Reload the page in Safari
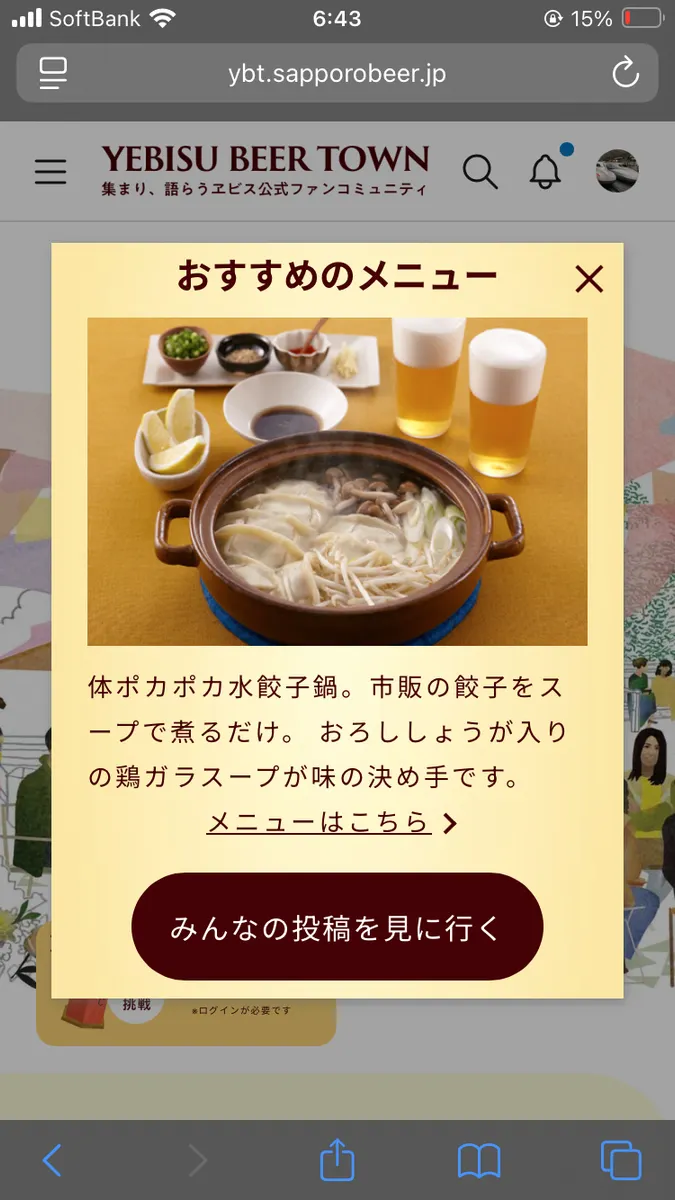Image resolution: width=675 pixels, height=1200 pixels. pos(625,73)
